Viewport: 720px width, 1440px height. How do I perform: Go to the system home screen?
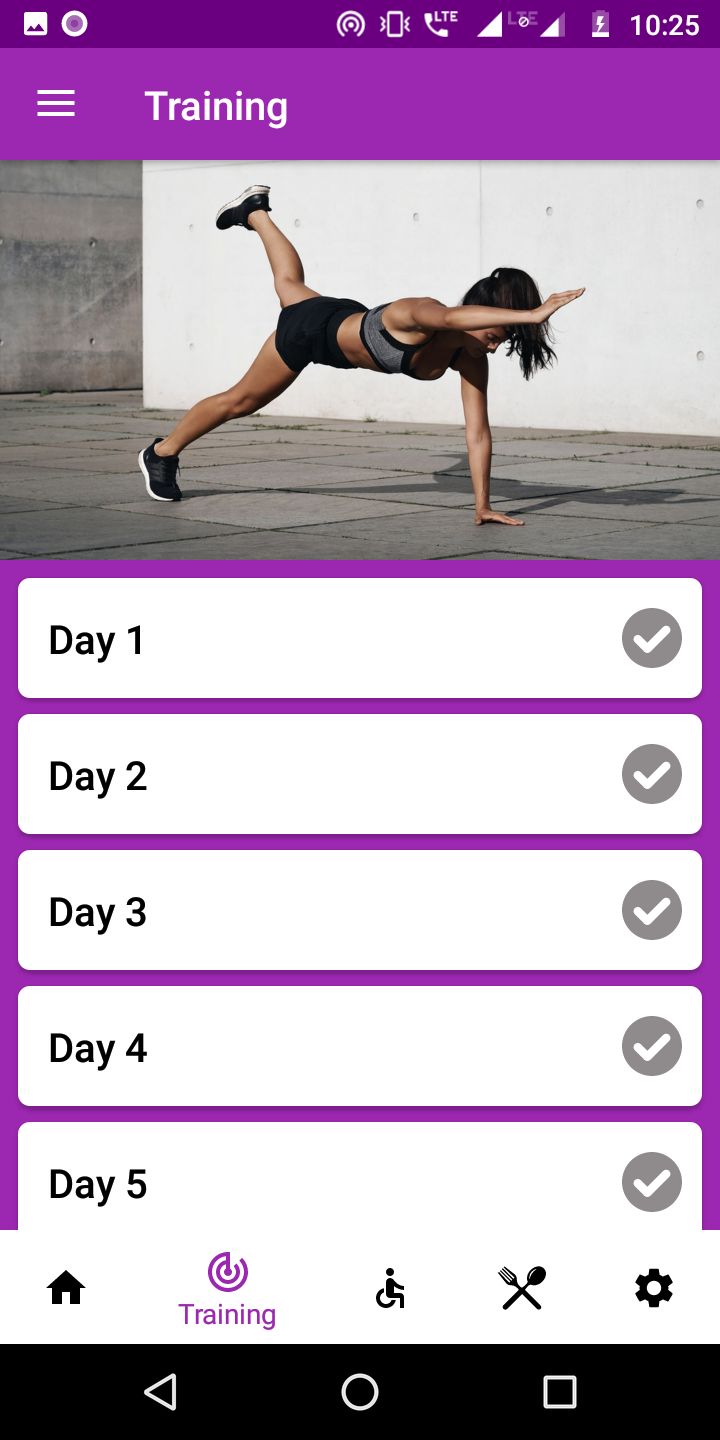[360, 1392]
